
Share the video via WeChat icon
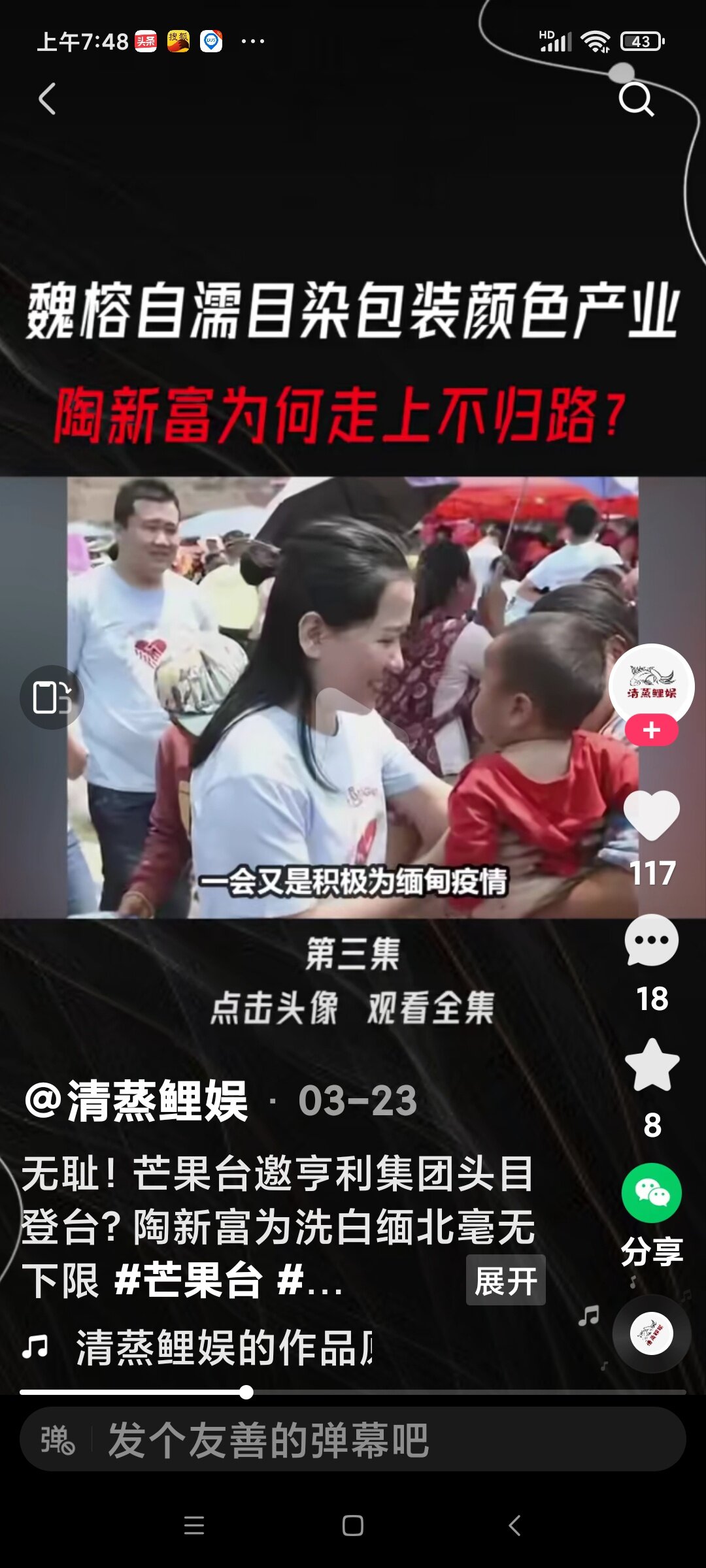[x=652, y=1193]
